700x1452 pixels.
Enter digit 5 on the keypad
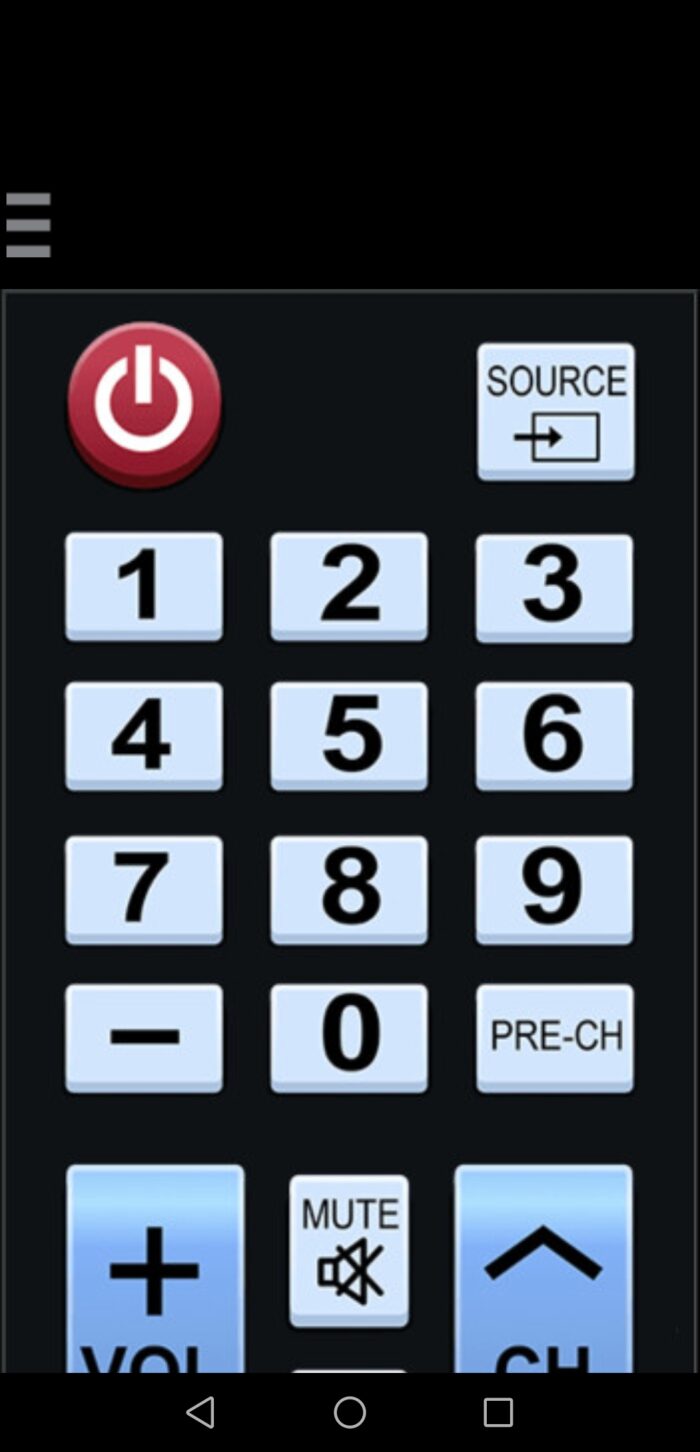click(x=349, y=736)
